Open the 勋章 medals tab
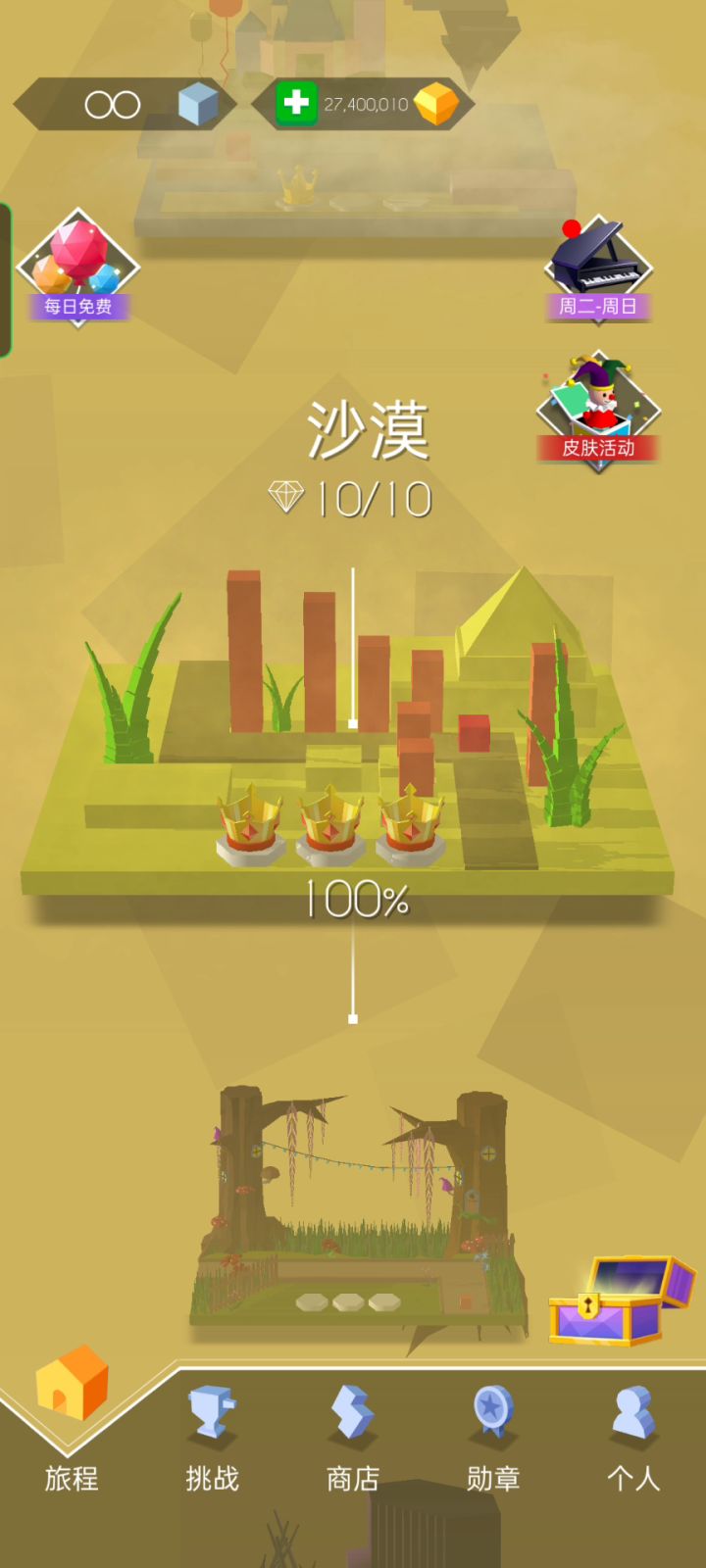This screenshot has width=706, height=1568. [x=493, y=1439]
